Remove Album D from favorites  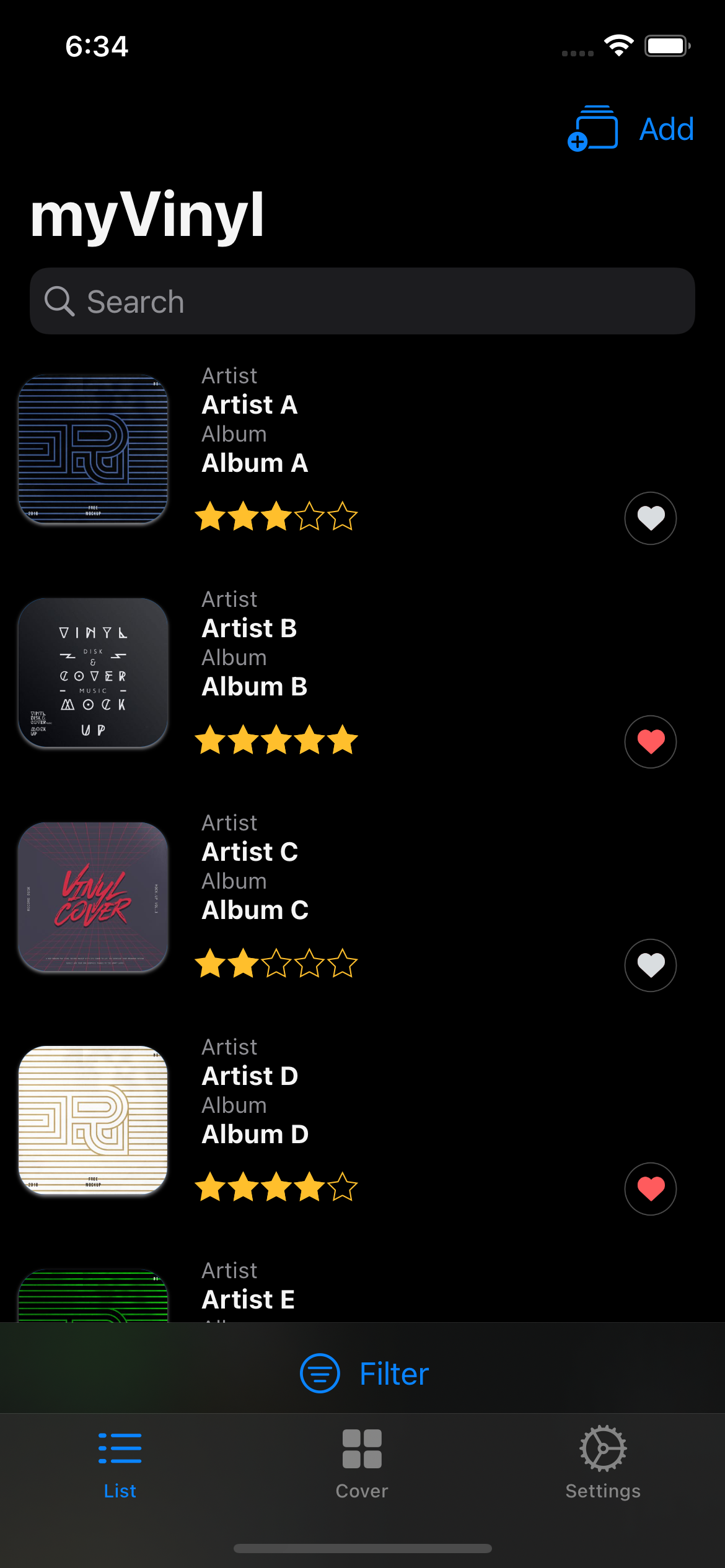tap(650, 1189)
